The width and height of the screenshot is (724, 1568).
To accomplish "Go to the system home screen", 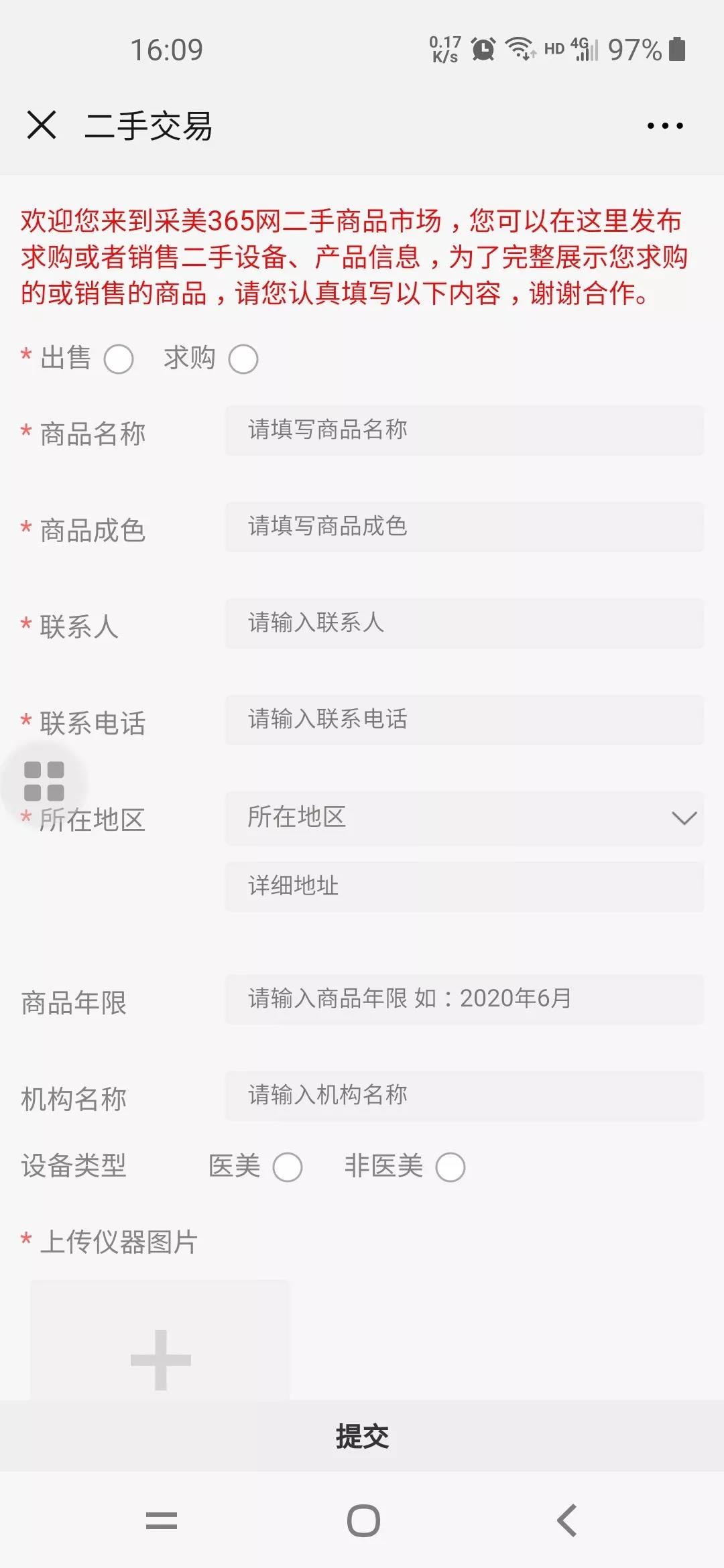I will (x=363, y=1521).
